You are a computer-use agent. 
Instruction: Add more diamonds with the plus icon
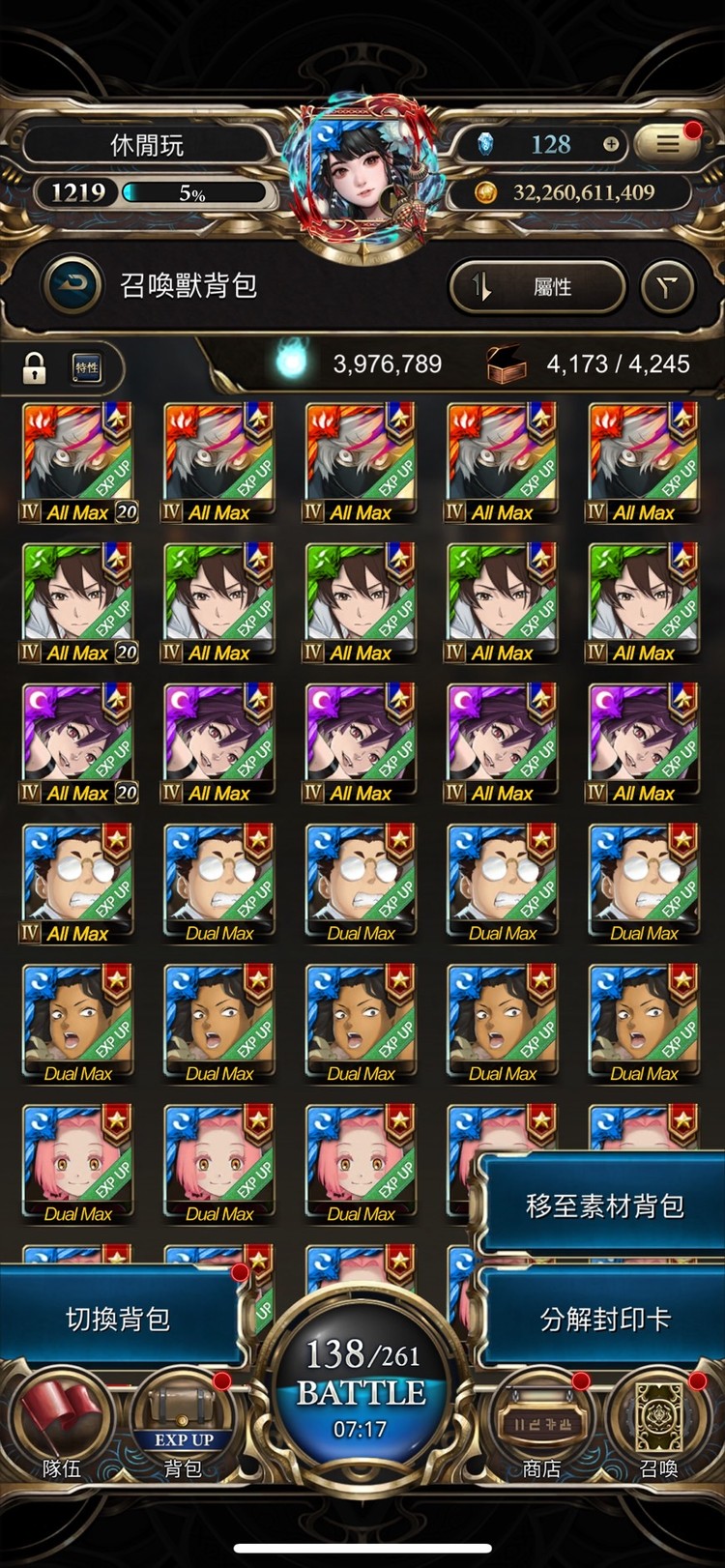(x=611, y=144)
